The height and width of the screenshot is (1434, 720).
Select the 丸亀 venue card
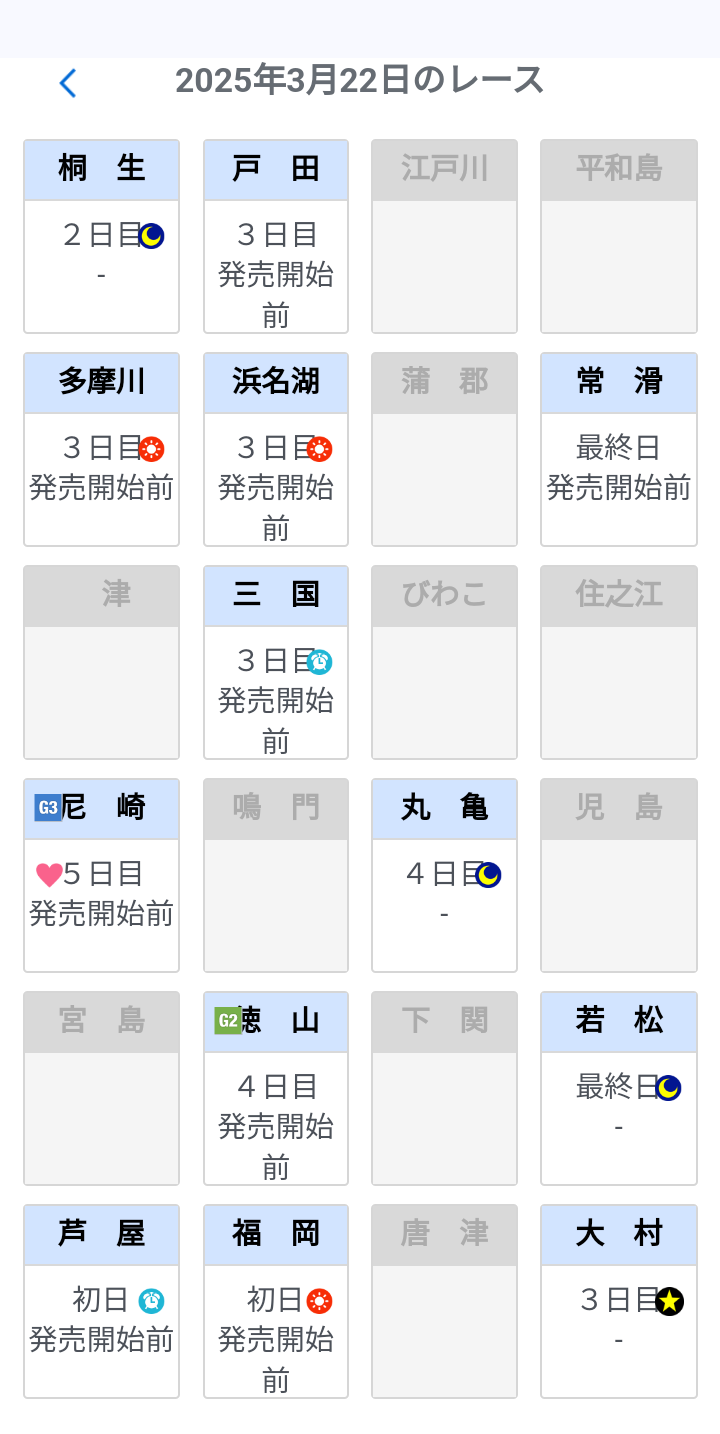pyautogui.click(x=444, y=875)
